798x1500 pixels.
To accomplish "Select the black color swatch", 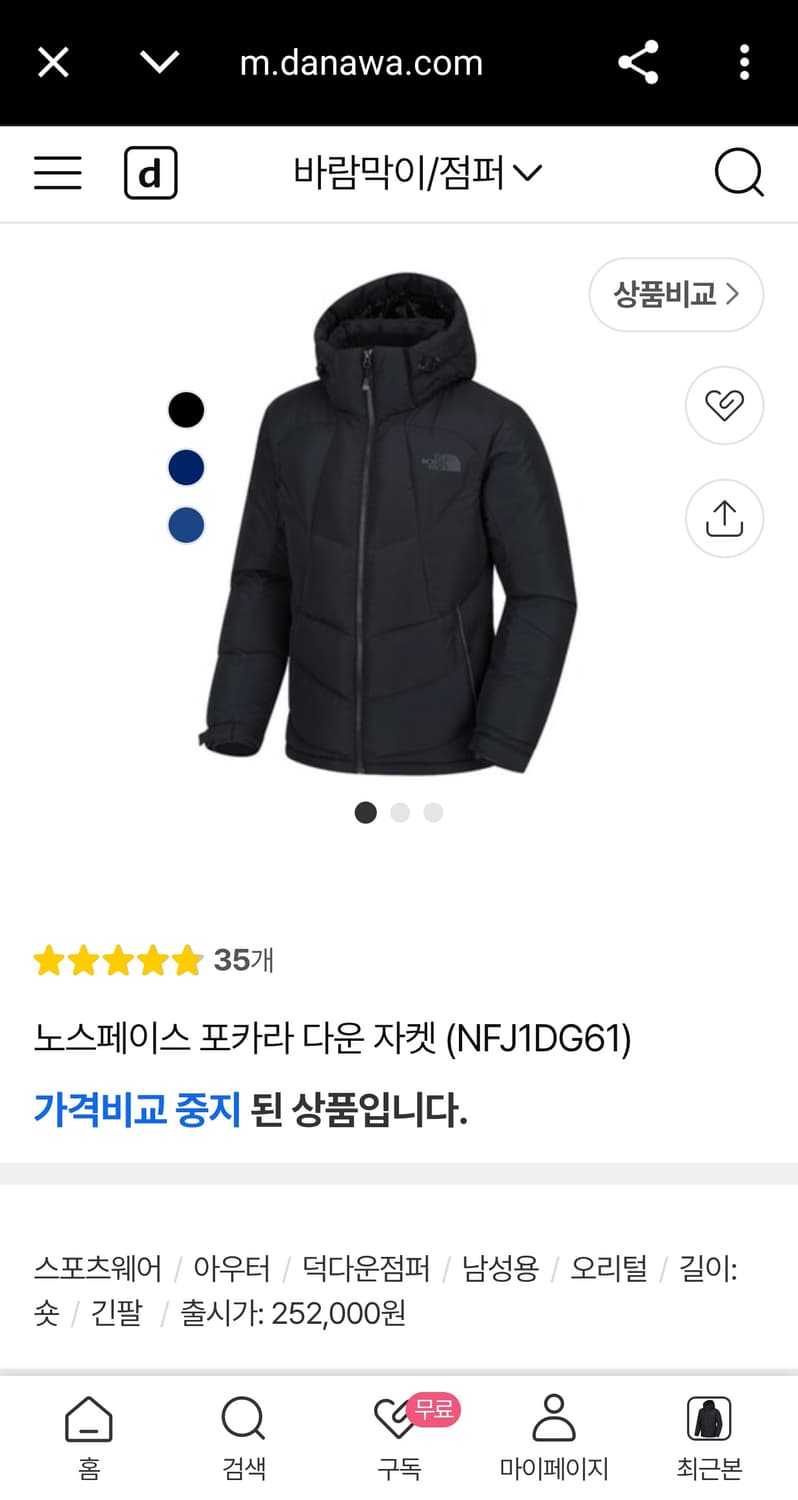I will point(186,409).
